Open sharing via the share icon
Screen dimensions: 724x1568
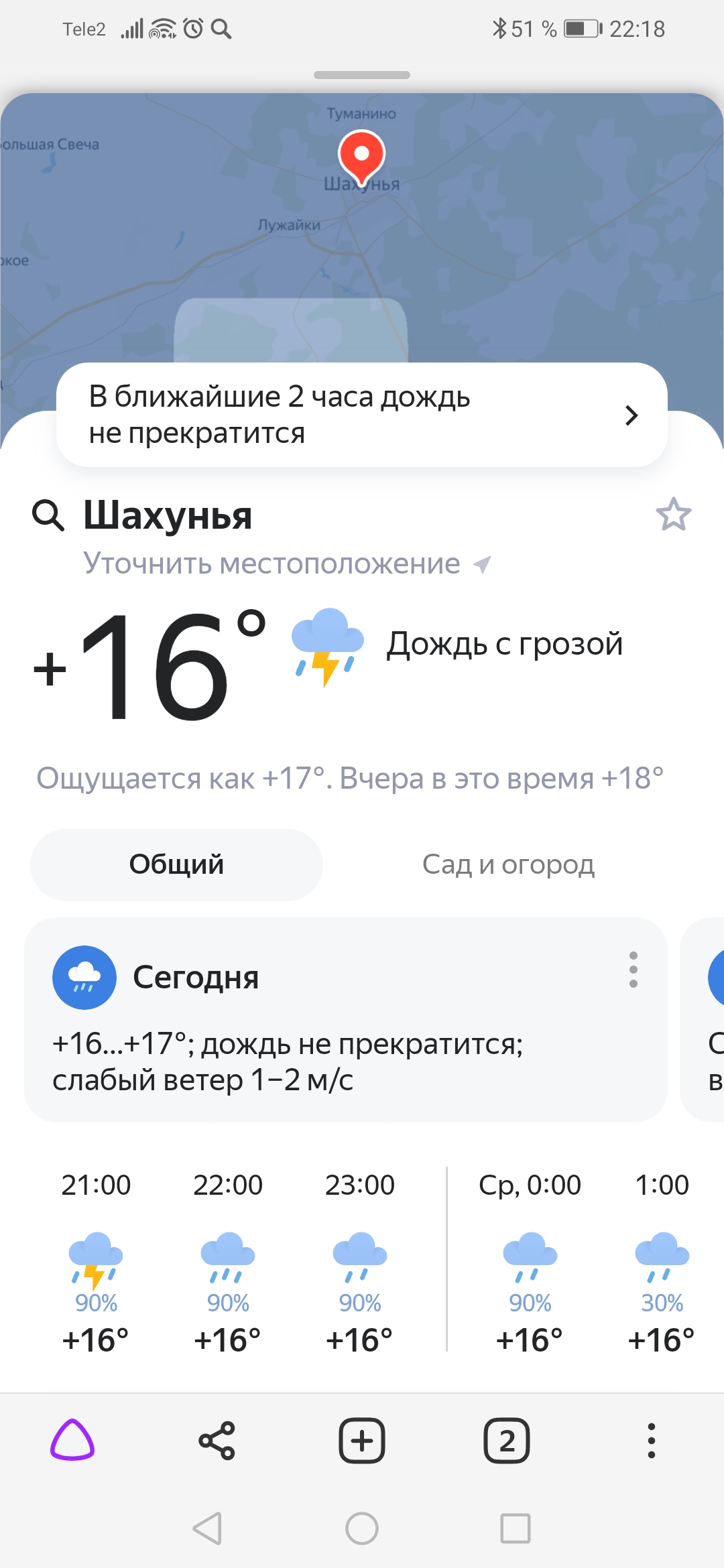217,1439
